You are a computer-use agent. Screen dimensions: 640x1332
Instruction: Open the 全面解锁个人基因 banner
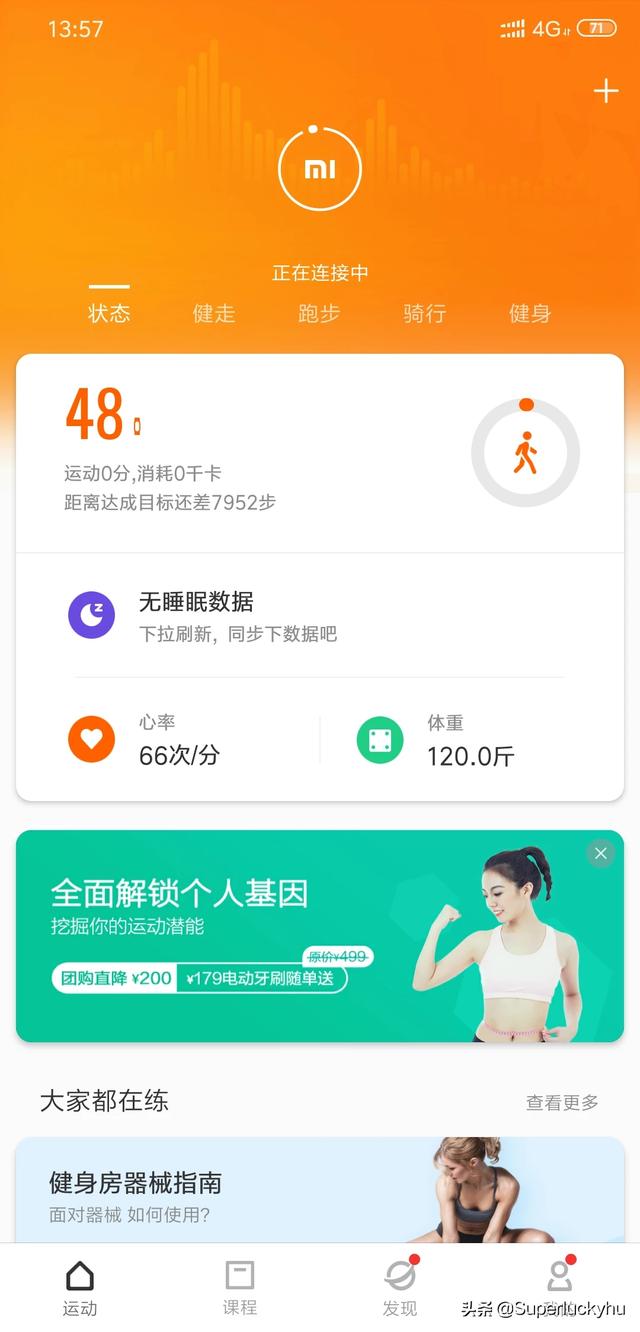(250, 935)
